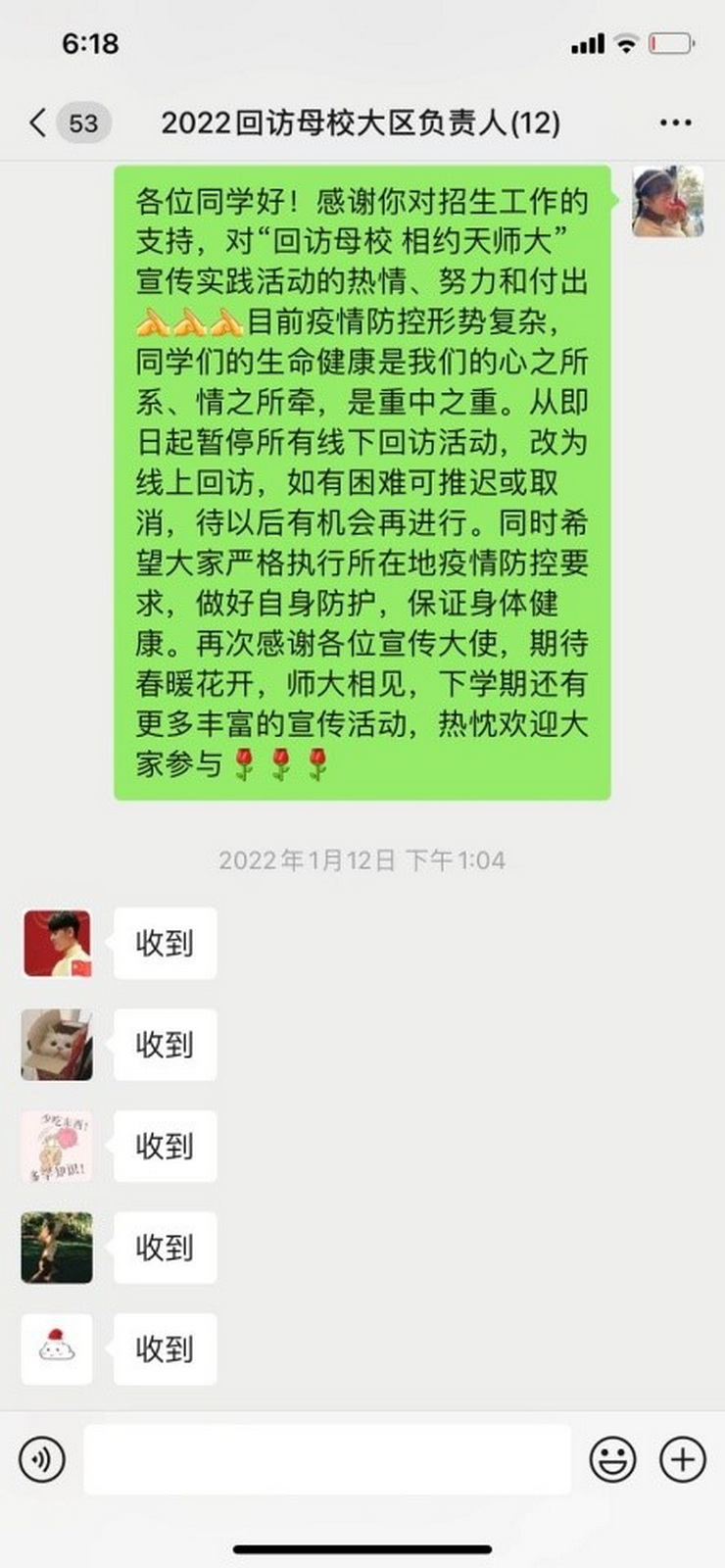Switch to voice message input
The image size is (725, 1568).
42,1459
